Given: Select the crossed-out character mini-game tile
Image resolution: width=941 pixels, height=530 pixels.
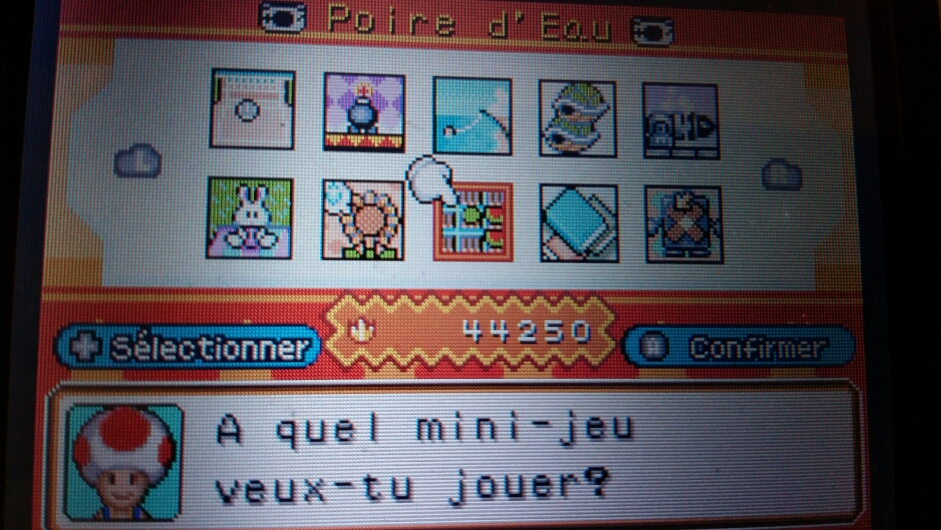Looking at the screenshot, I should point(683,224).
